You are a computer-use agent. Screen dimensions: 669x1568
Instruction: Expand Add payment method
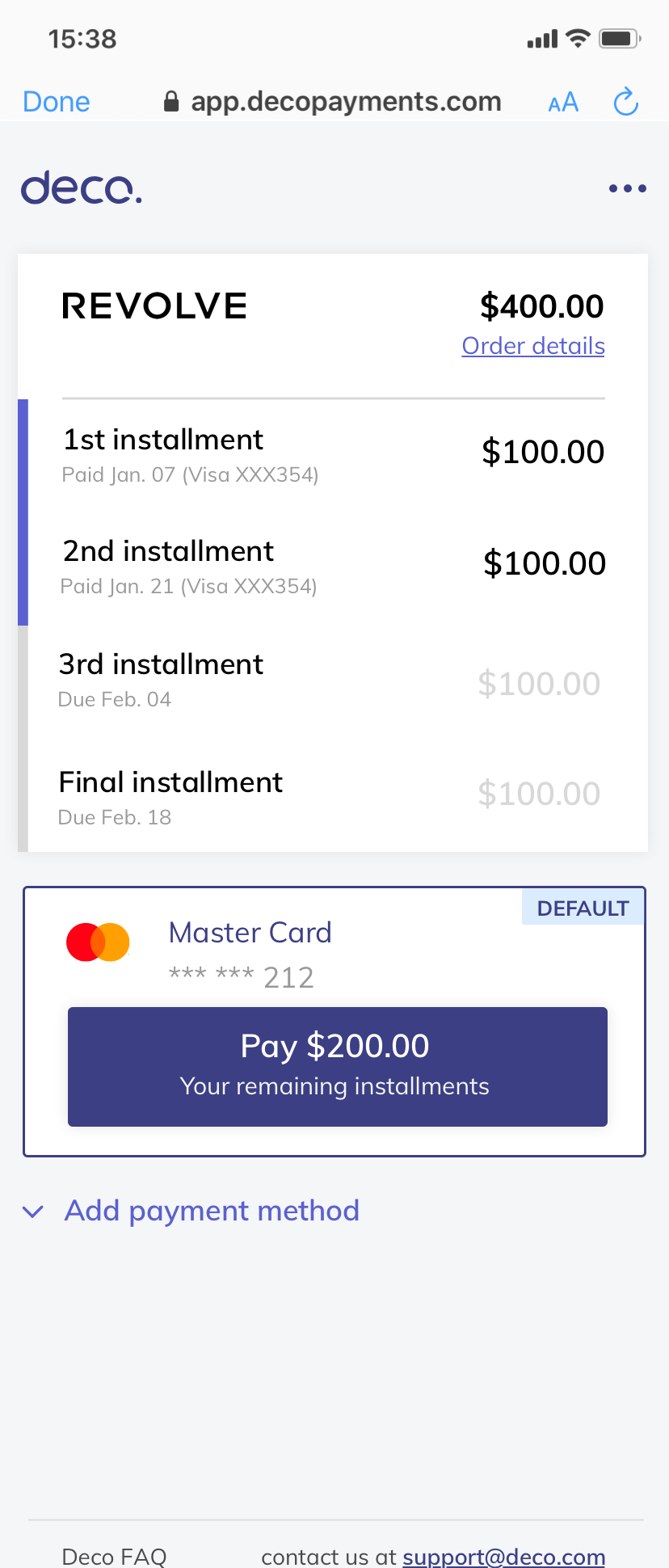[x=212, y=1211]
